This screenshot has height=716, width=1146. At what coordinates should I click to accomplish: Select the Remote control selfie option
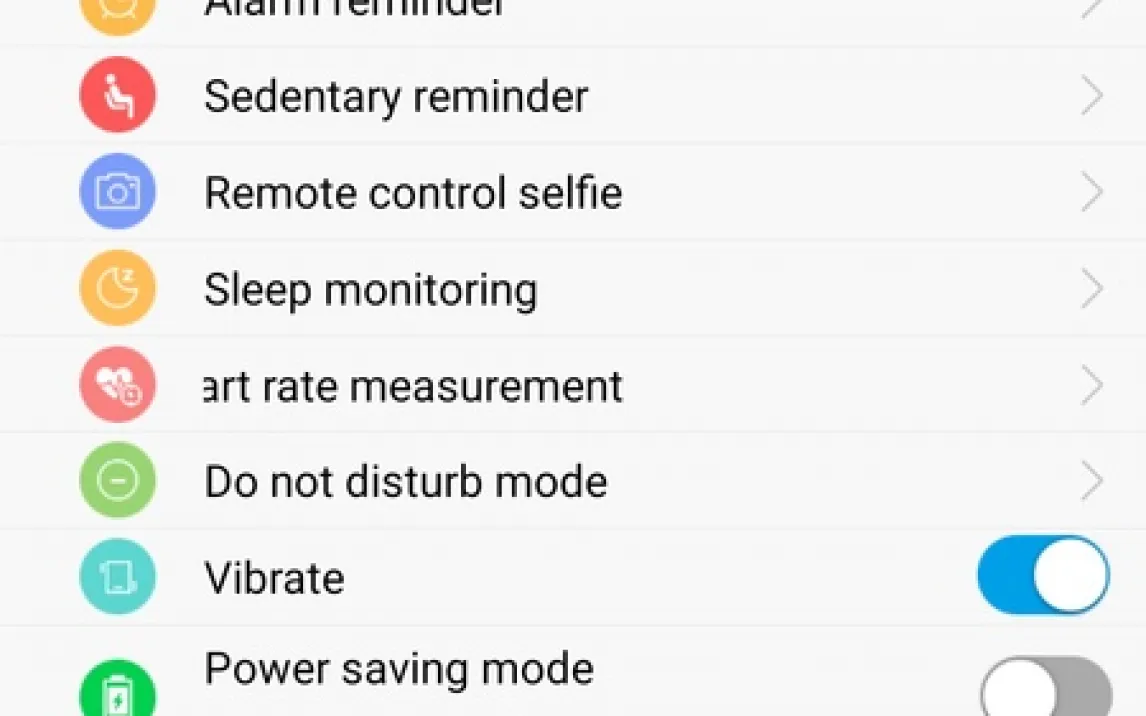coord(413,193)
